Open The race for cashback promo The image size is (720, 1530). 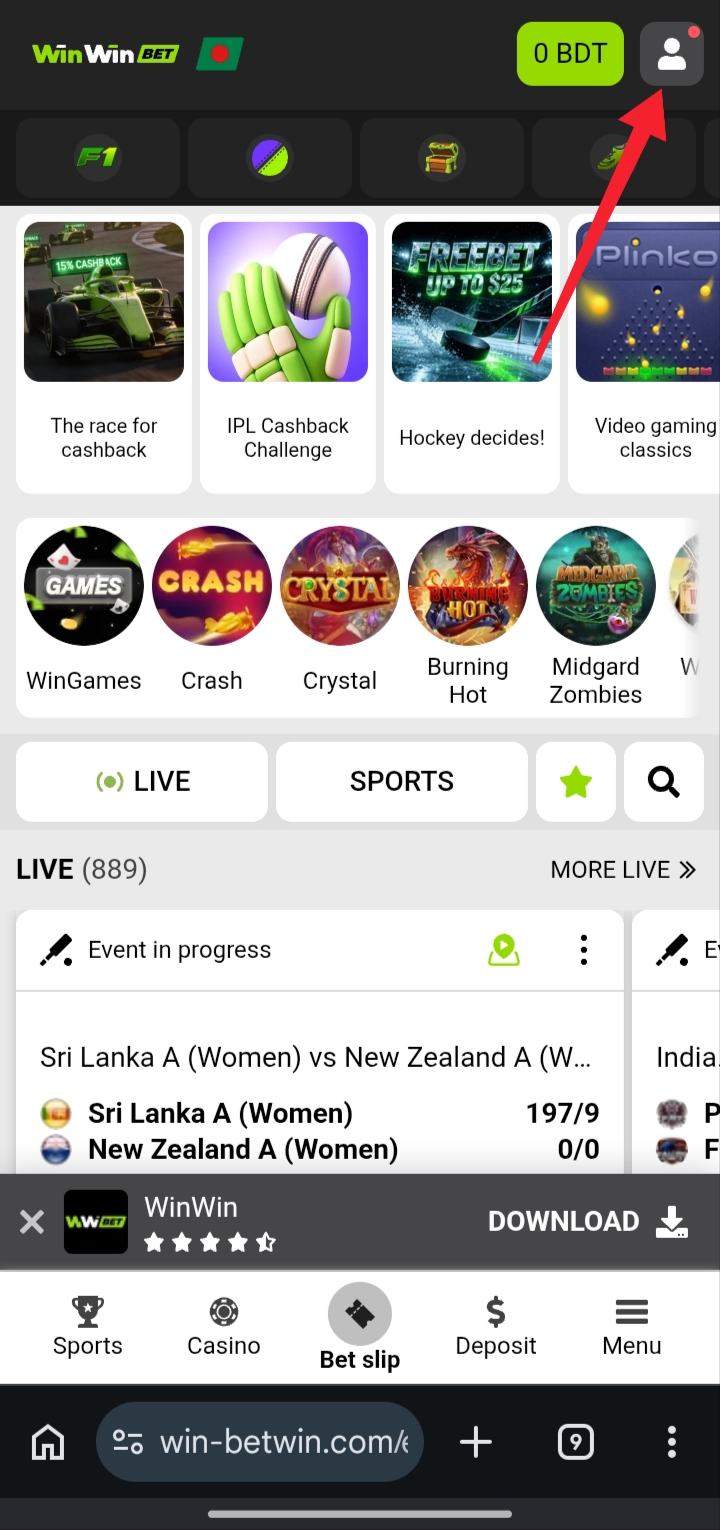(104, 353)
